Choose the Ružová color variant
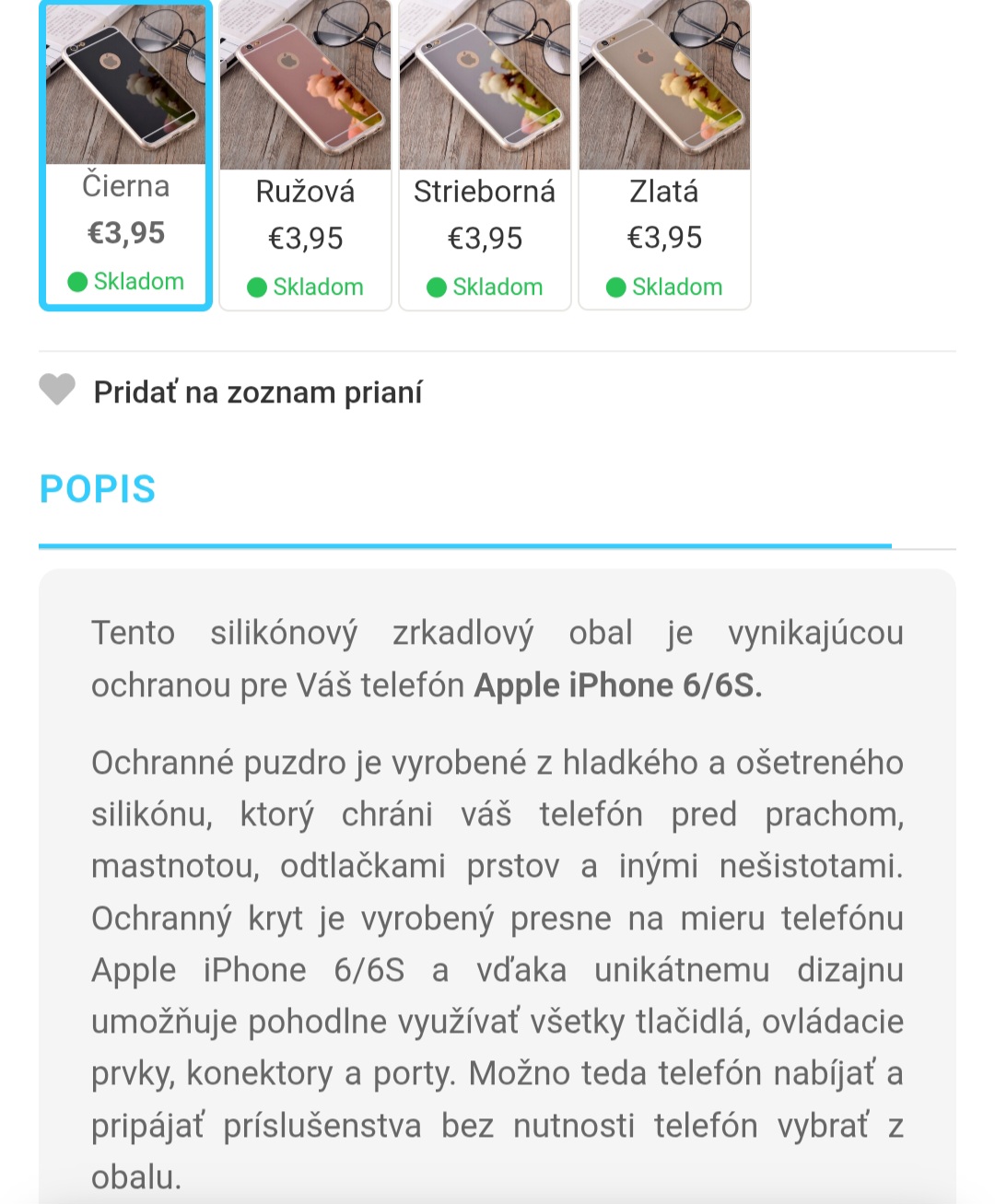995x1204 pixels. tap(305, 157)
